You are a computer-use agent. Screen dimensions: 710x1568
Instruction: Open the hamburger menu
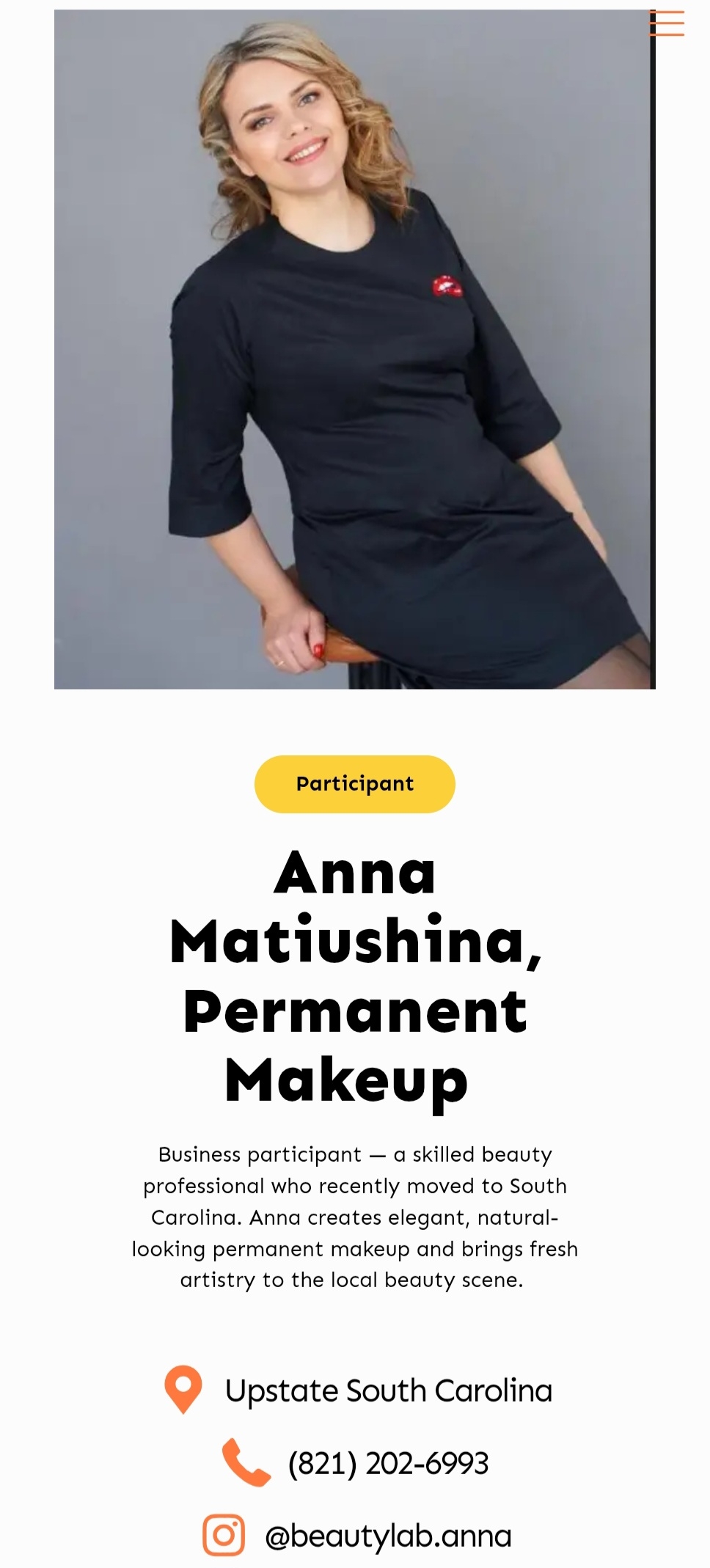click(667, 23)
